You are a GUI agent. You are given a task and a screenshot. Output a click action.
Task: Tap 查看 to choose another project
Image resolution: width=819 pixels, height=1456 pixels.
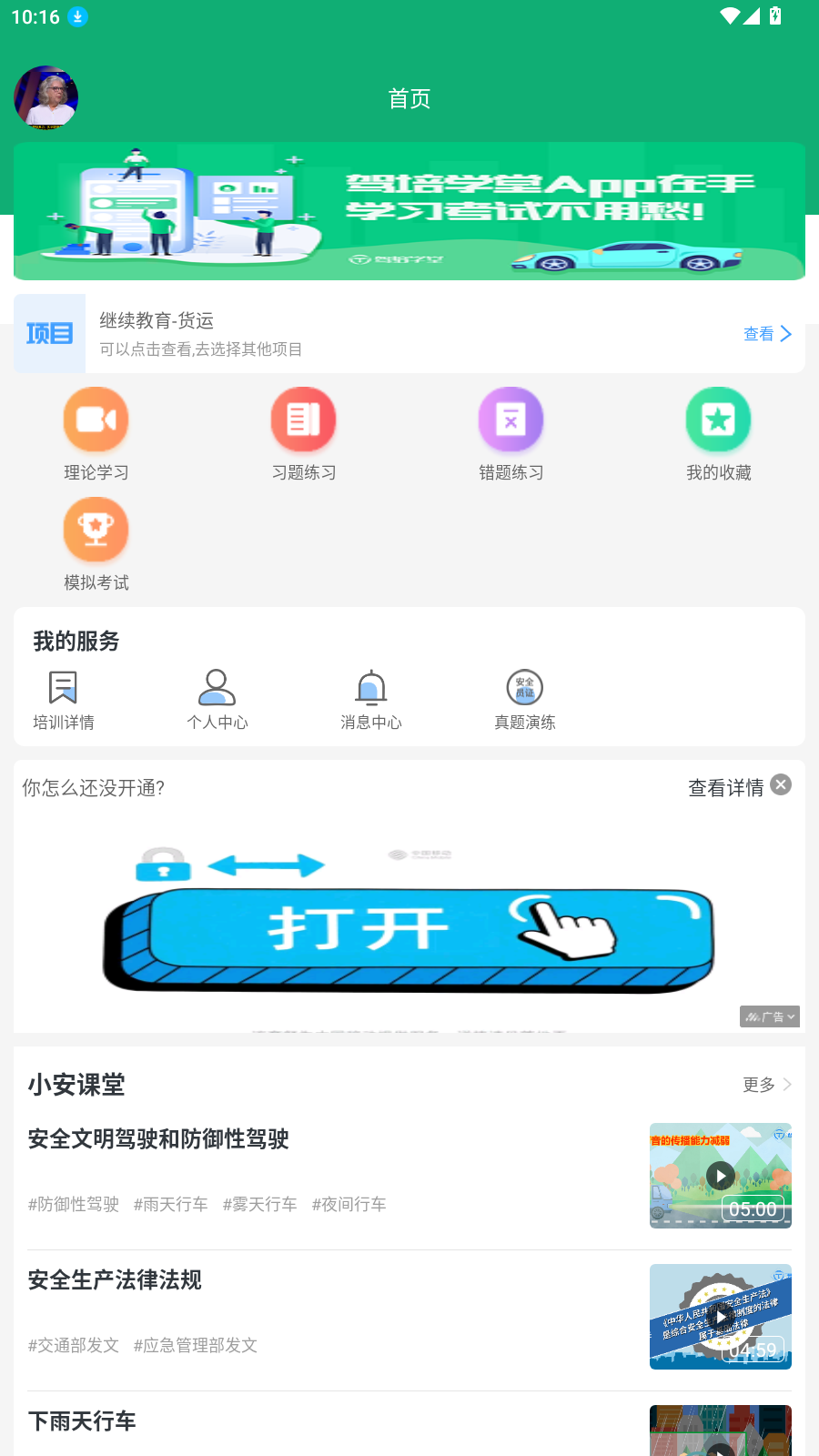(x=767, y=334)
